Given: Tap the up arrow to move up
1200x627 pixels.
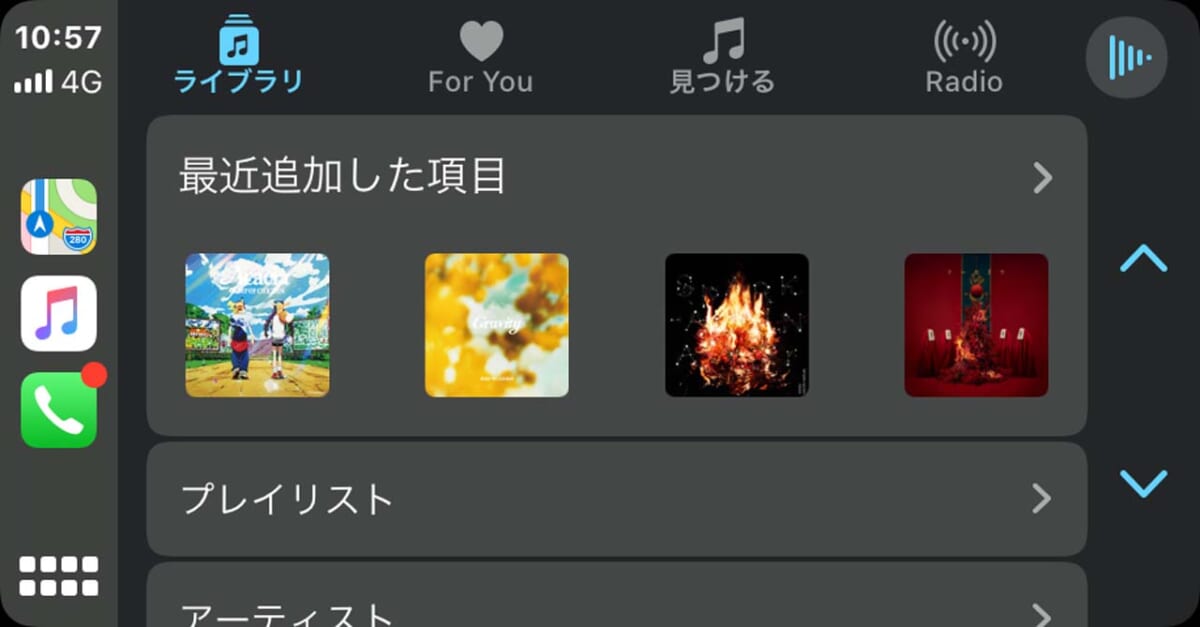Looking at the screenshot, I should click(x=1143, y=259).
